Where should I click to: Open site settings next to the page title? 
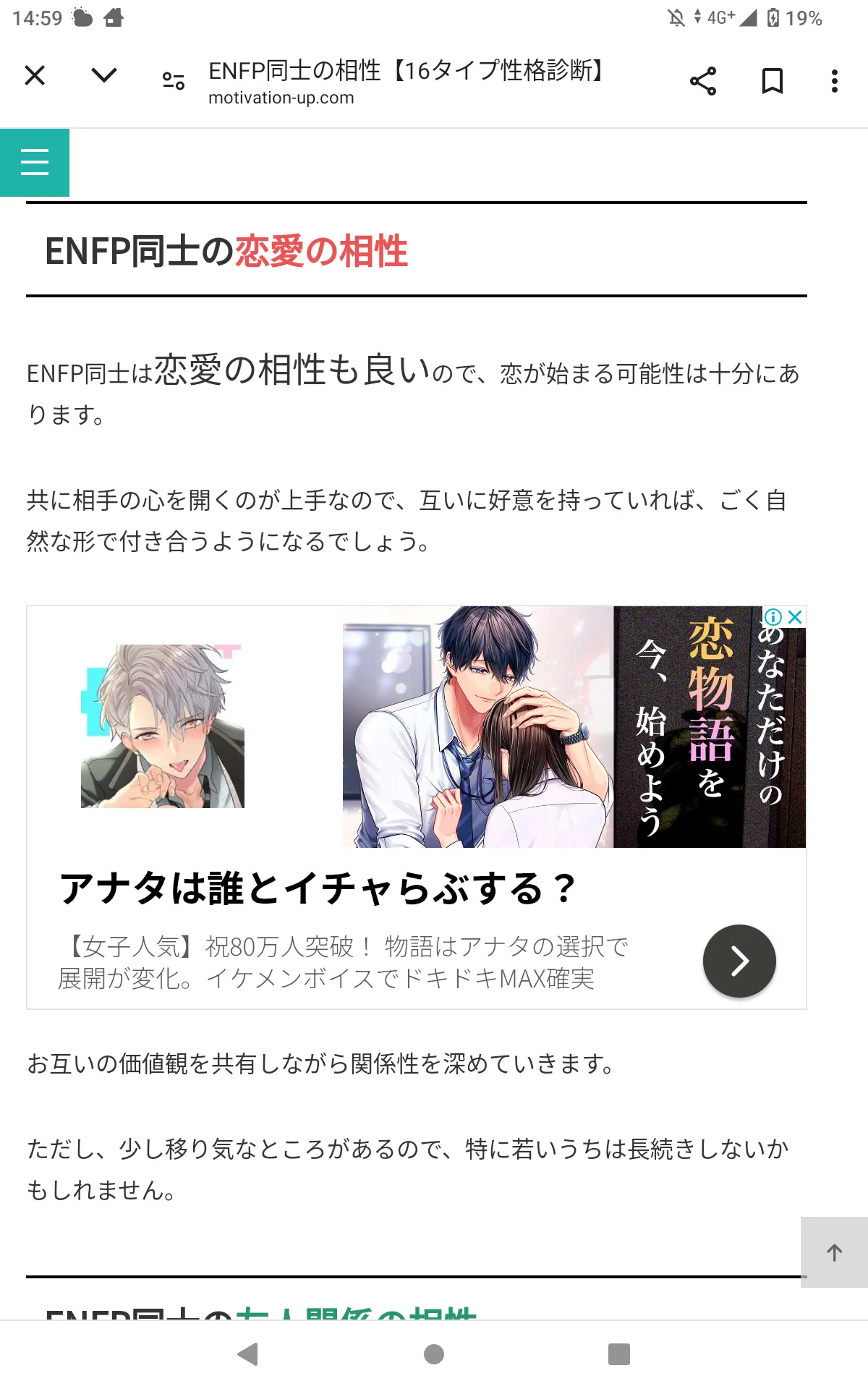coord(174,81)
